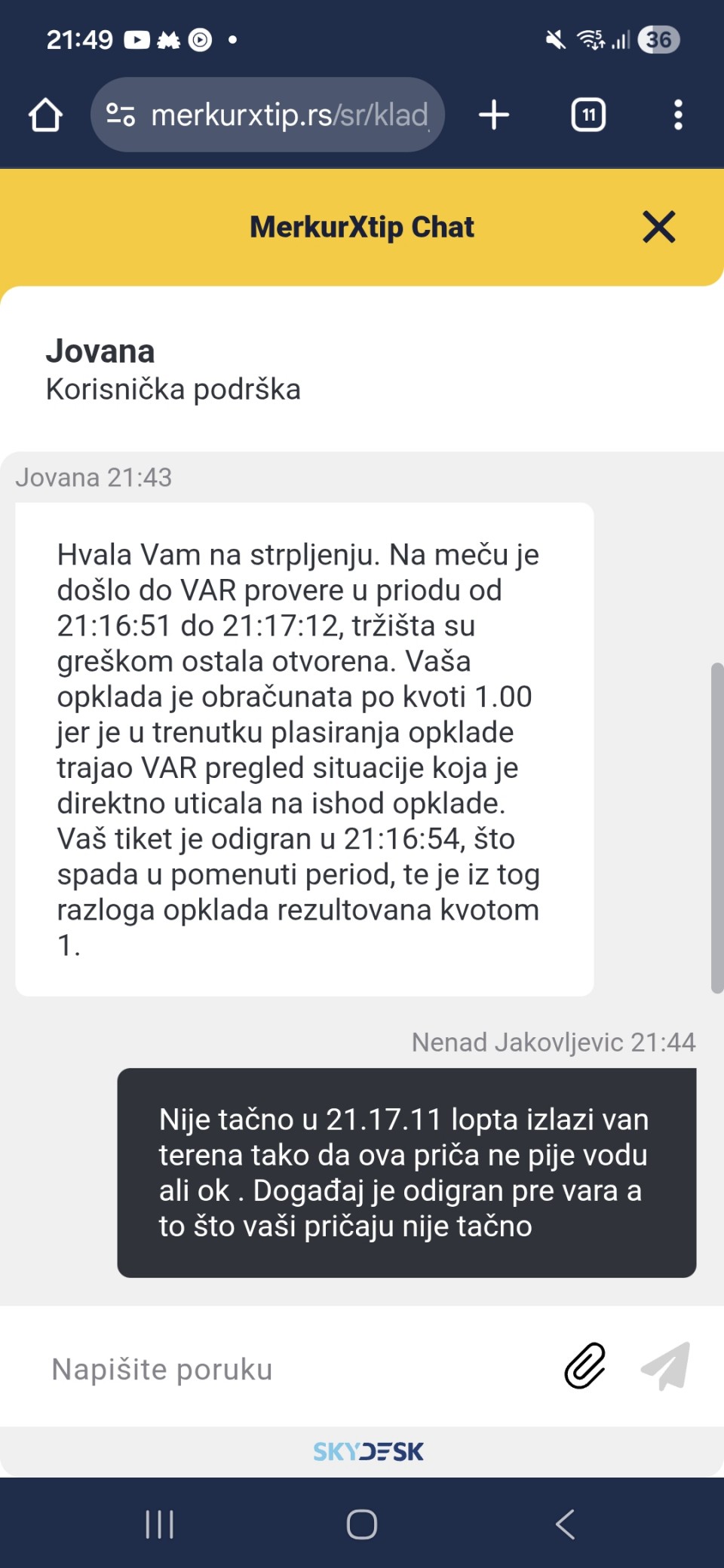Open the browser overflow menu
Image resolution: width=724 pixels, height=1568 pixels.
pyautogui.click(x=678, y=115)
